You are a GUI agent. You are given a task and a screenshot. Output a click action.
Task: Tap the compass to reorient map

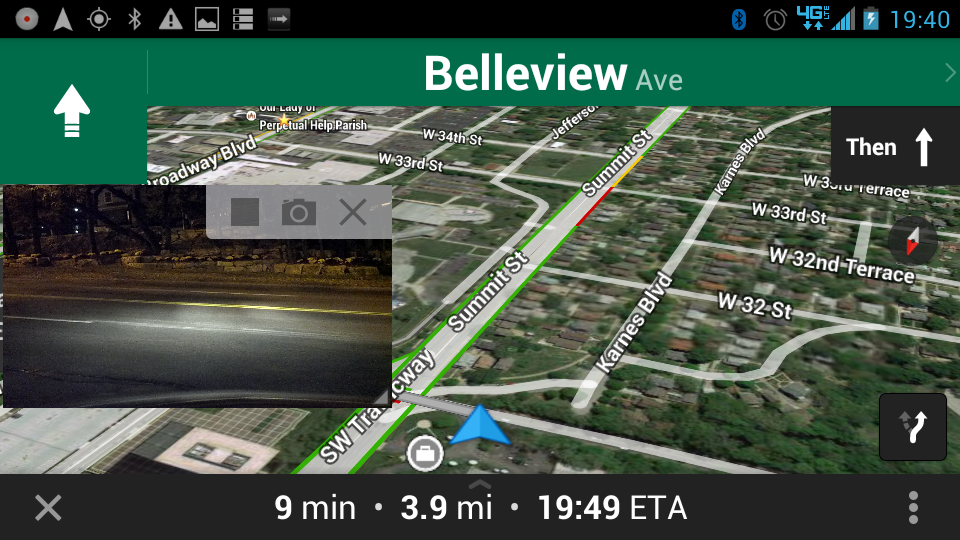913,241
